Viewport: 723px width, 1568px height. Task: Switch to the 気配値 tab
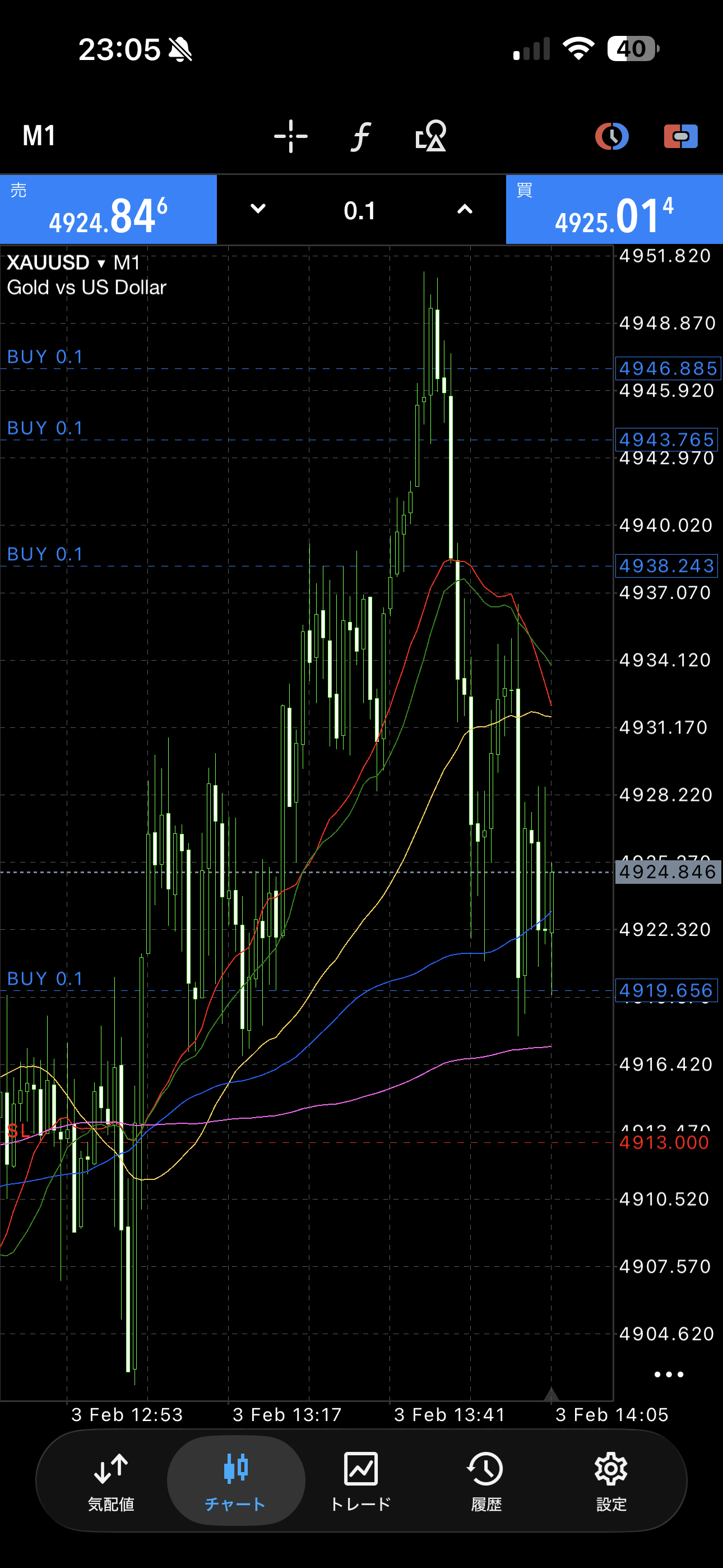tap(111, 1481)
